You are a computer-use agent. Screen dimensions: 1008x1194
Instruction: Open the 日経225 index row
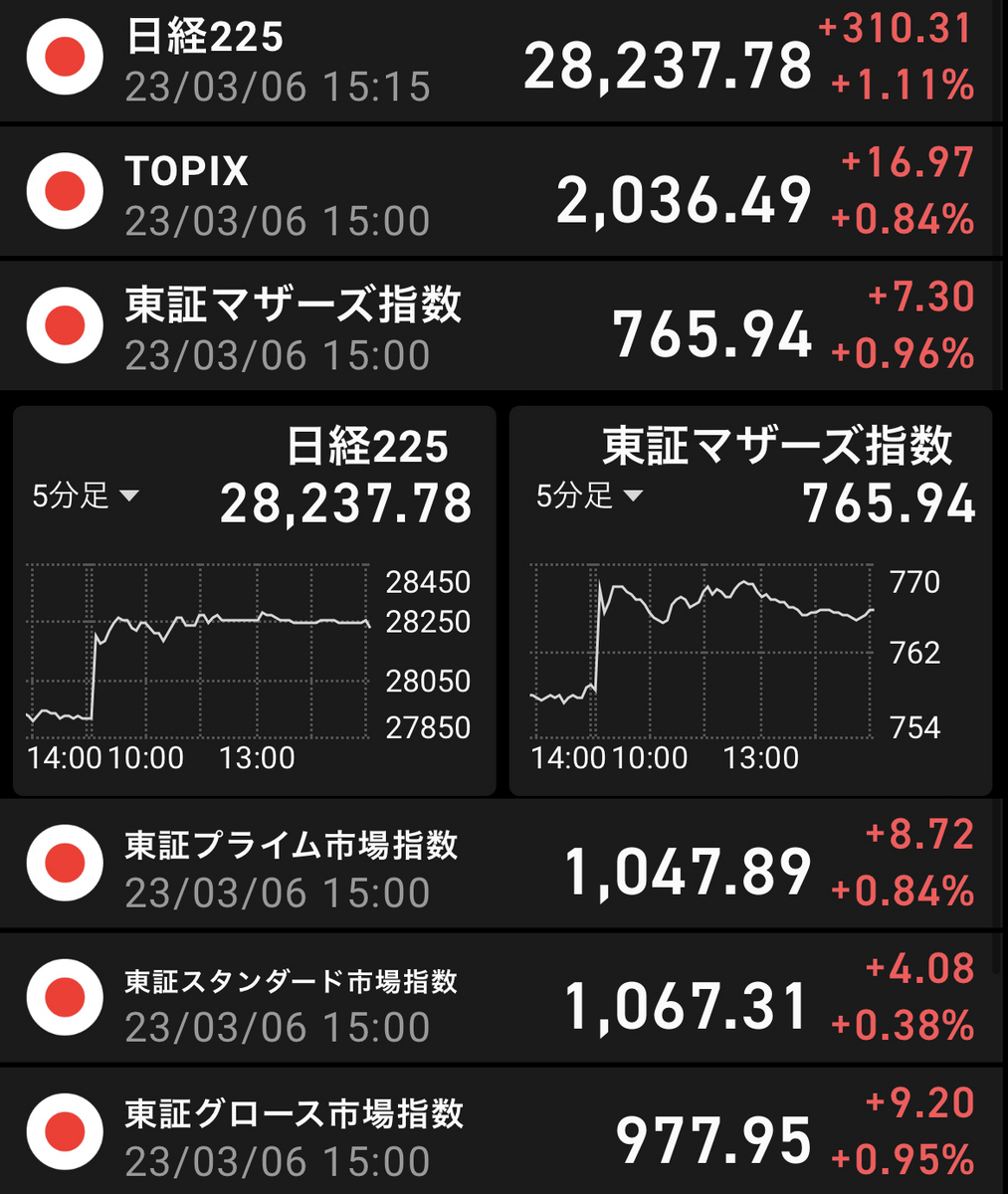[x=502, y=60]
